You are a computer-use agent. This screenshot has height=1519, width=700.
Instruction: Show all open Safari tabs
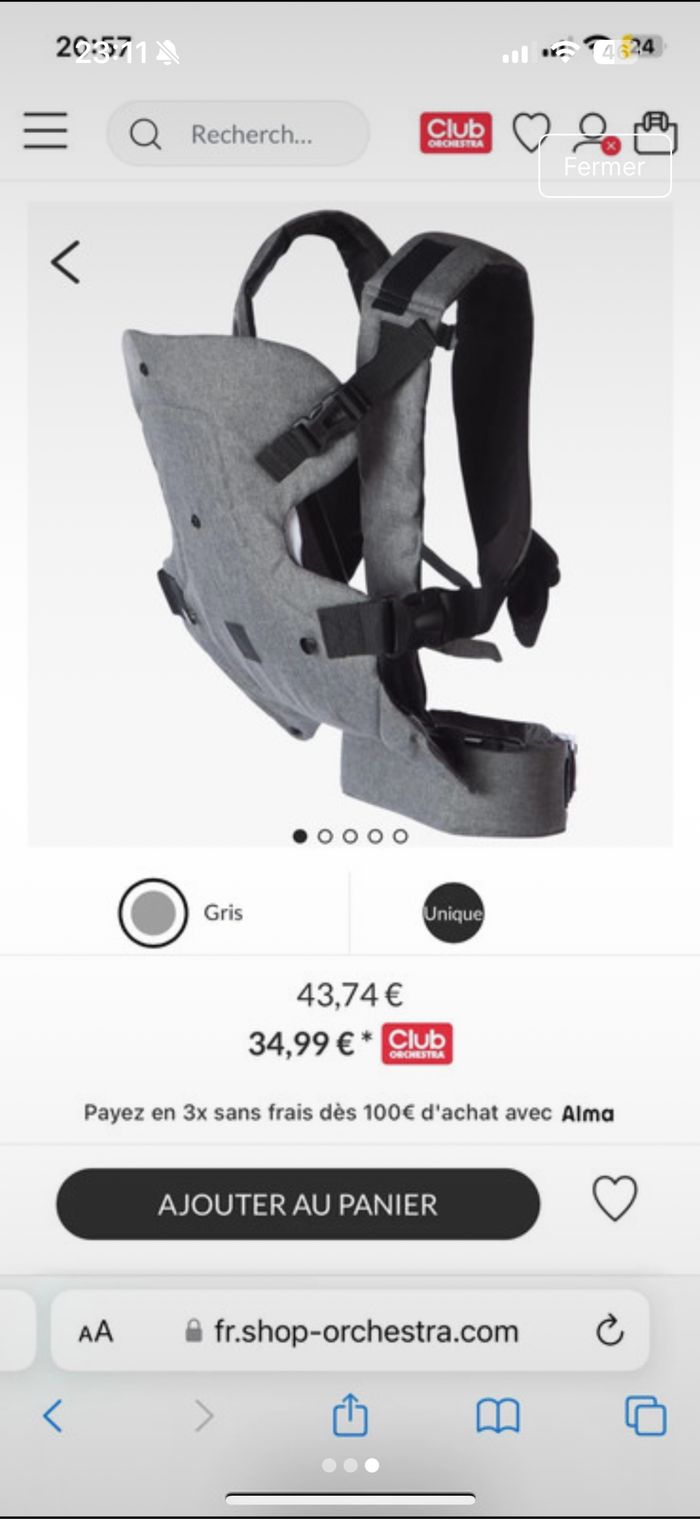click(x=645, y=1415)
